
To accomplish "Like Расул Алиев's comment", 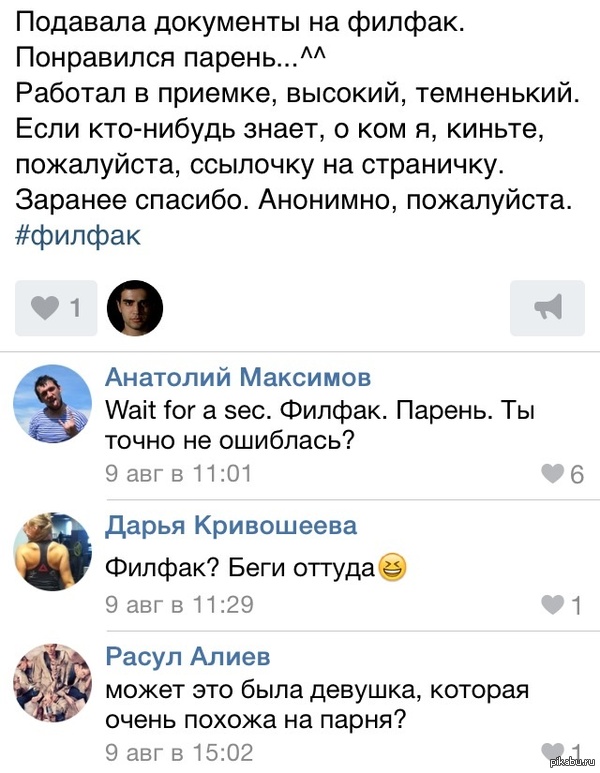I will 562,750.
